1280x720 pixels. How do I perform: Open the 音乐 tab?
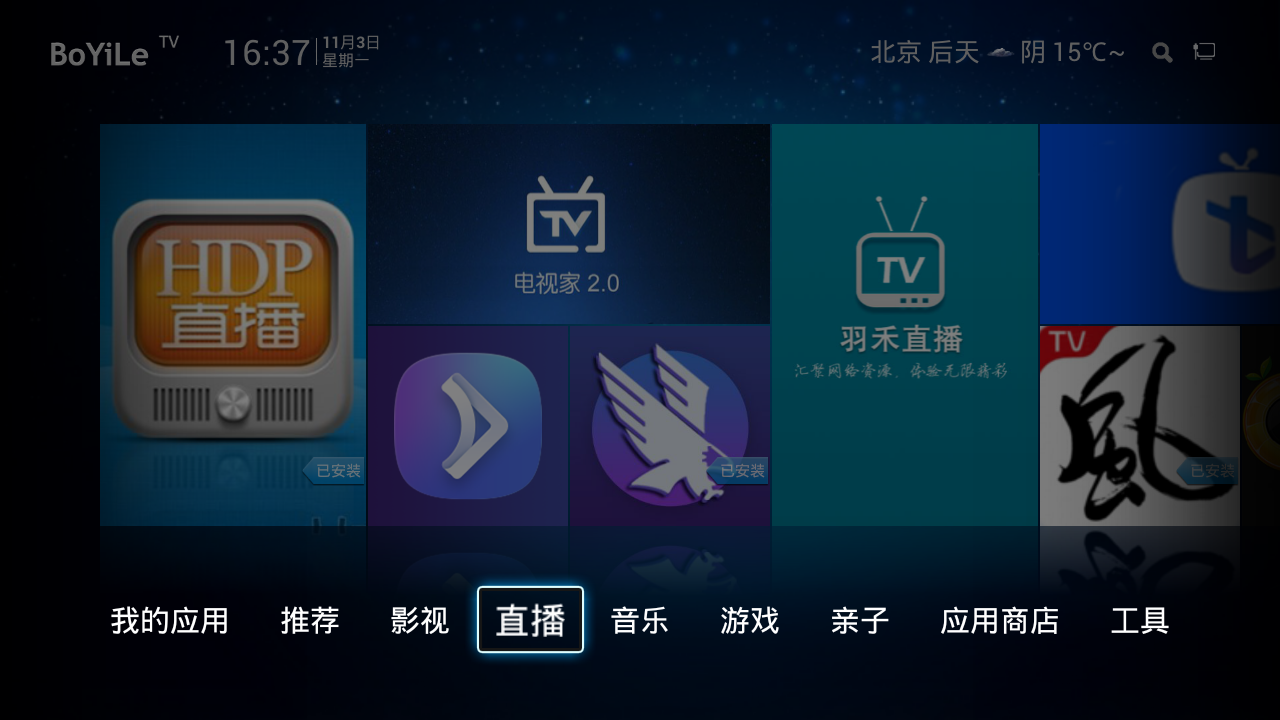click(640, 621)
